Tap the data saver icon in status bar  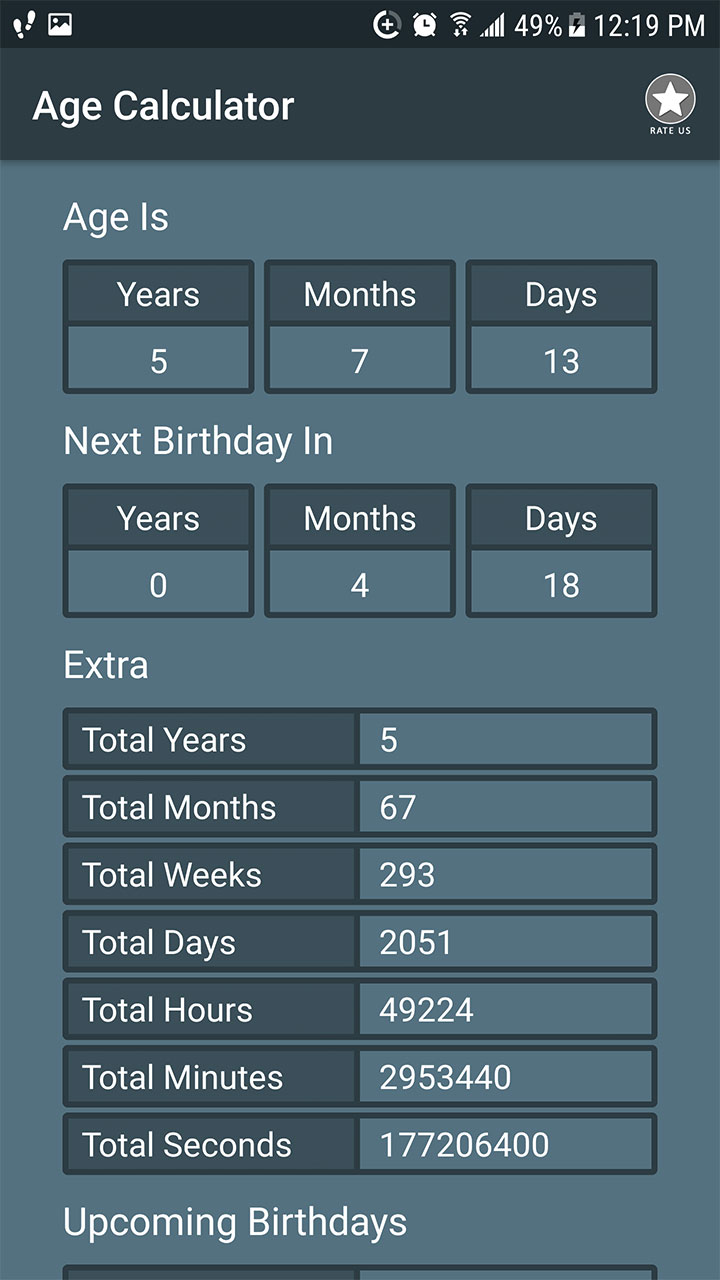(x=387, y=25)
